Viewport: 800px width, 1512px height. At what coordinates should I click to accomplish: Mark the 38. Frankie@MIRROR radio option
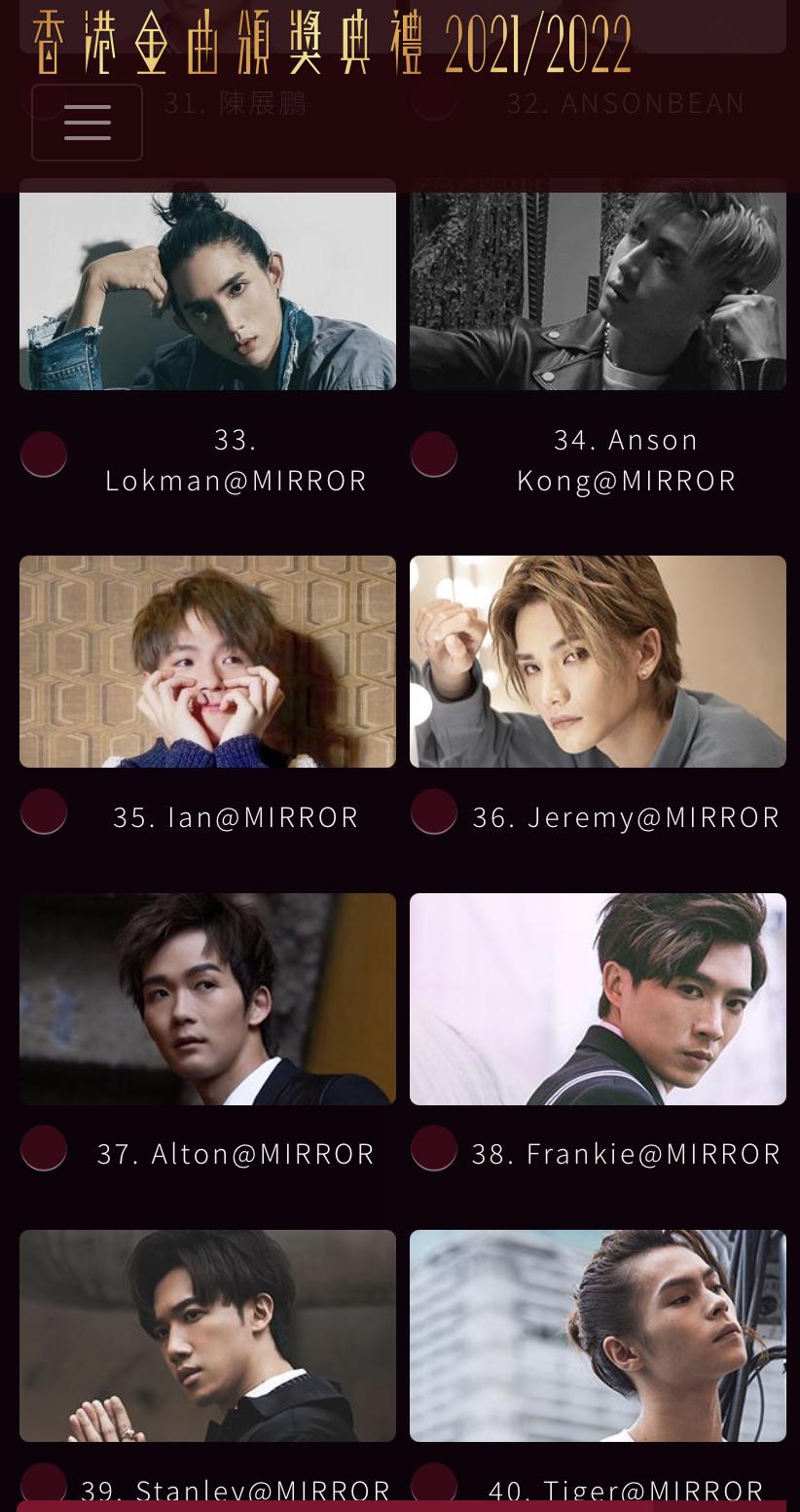point(434,1149)
